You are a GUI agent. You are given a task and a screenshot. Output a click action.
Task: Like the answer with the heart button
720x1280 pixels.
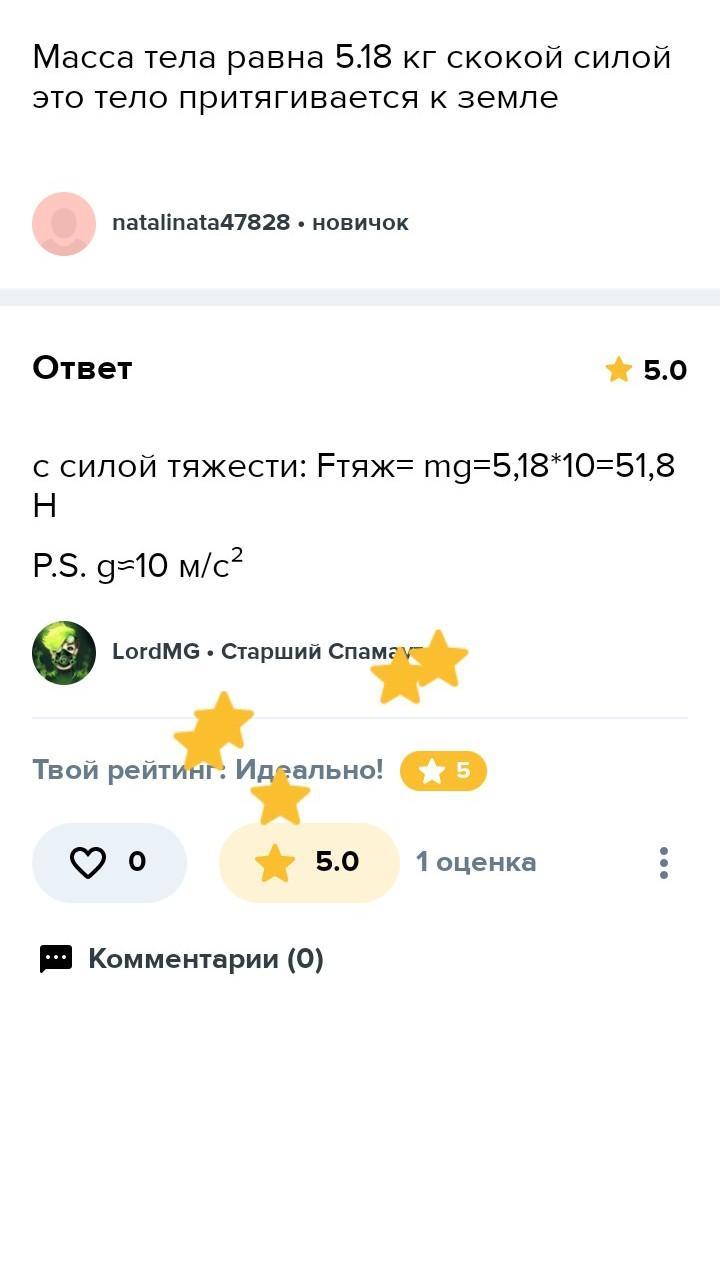[109, 862]
